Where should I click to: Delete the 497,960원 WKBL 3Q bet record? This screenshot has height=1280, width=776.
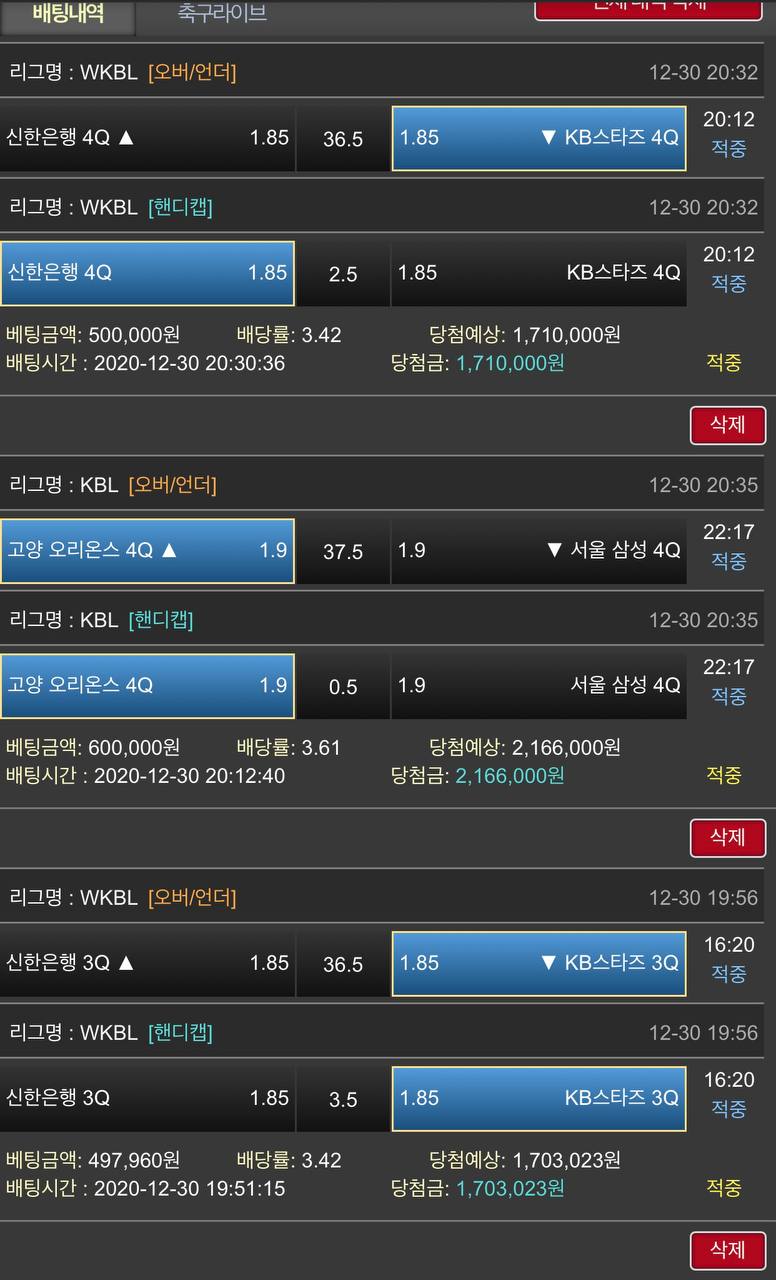727,1250
